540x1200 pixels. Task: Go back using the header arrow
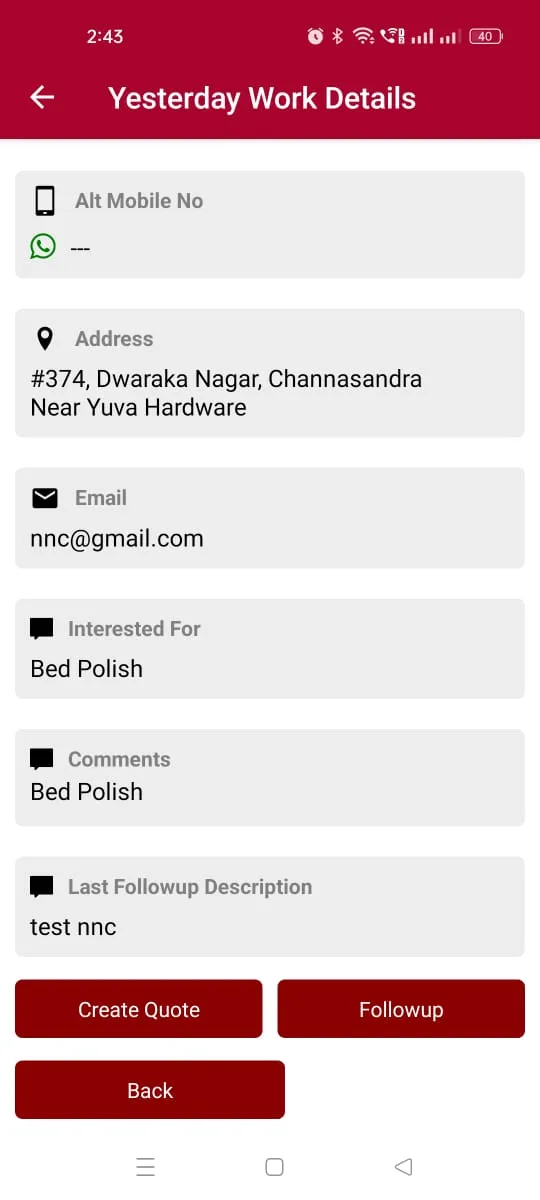point(42,97)
